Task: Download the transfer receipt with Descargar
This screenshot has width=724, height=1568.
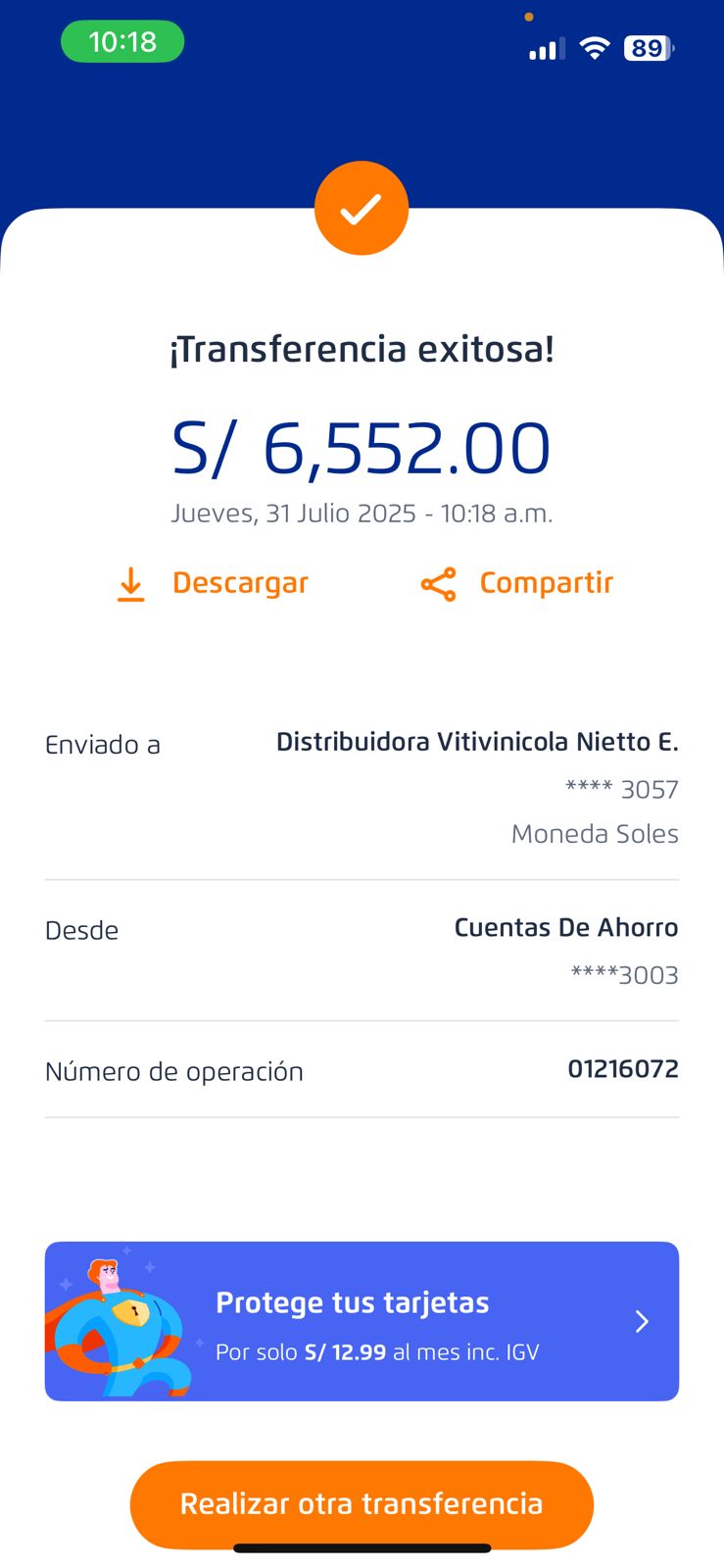Action: [214, 583]
